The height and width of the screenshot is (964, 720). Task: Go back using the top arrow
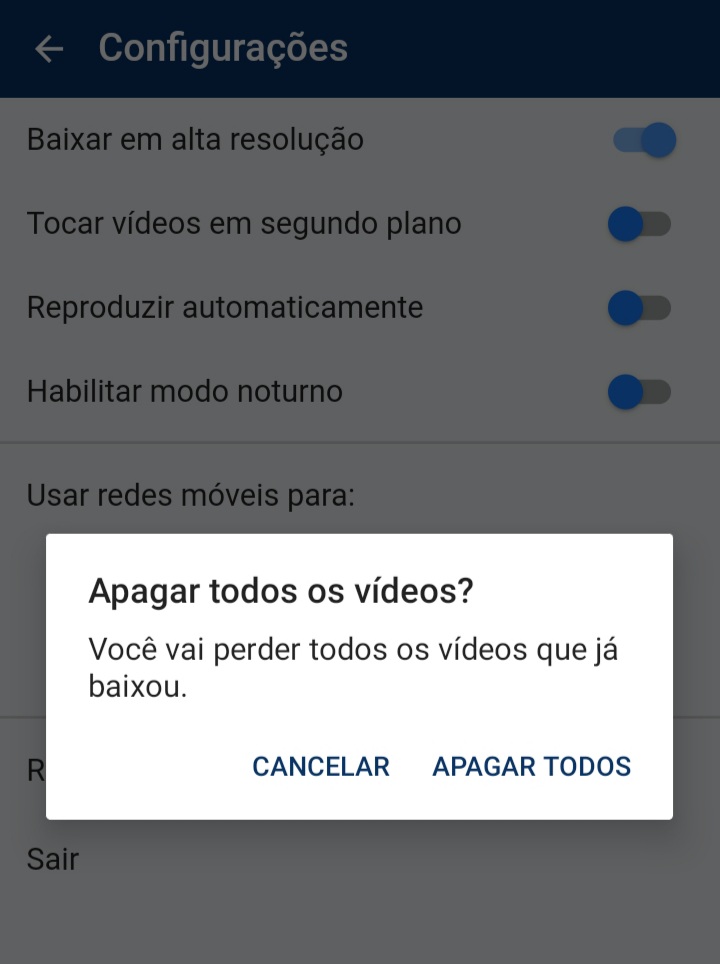[48, 49]
